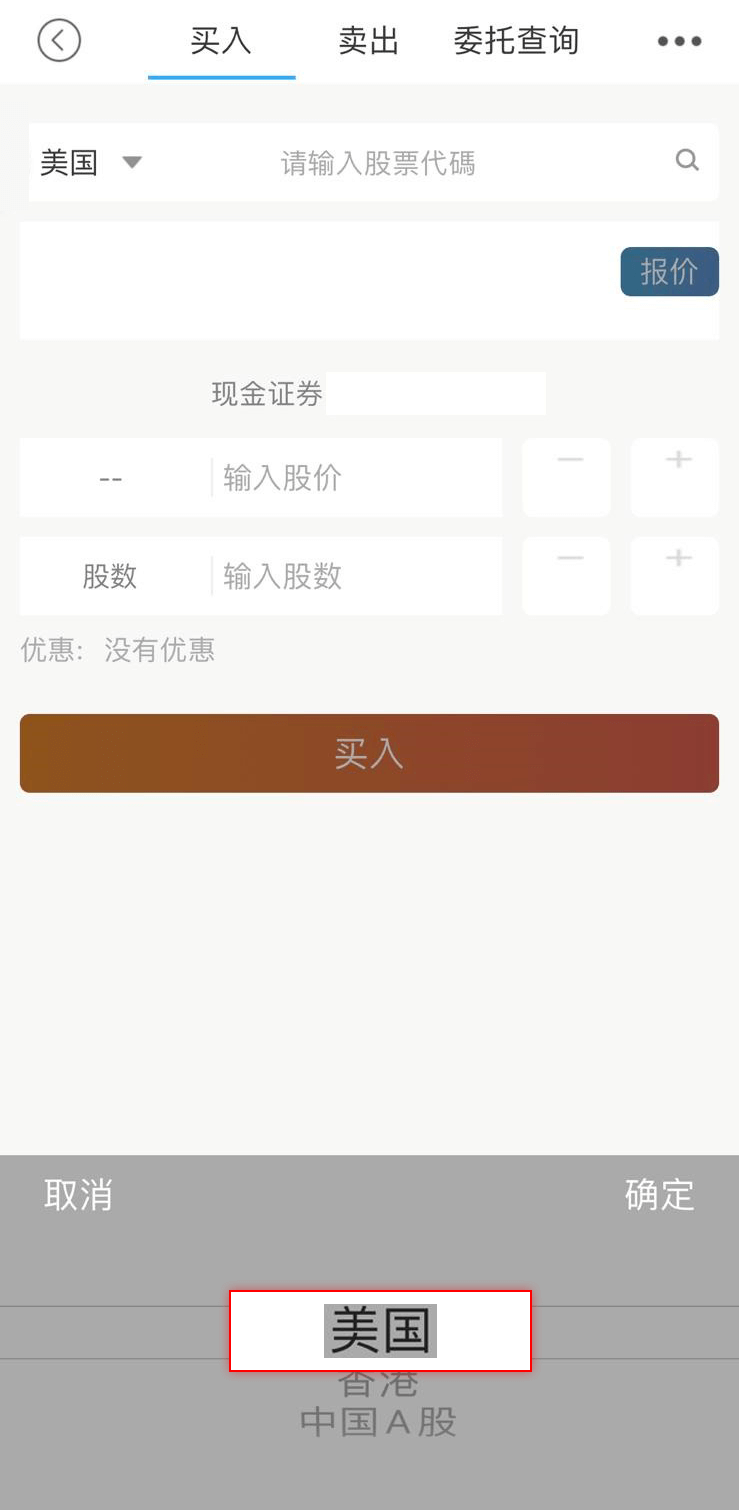Cancel the market picker with 取消

78,1195
